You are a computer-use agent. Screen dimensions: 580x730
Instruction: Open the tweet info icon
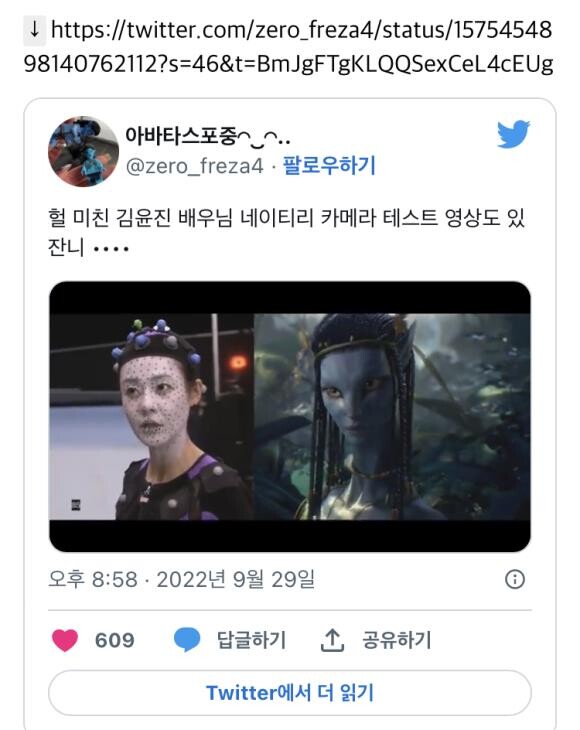click(x=515, y=579)
